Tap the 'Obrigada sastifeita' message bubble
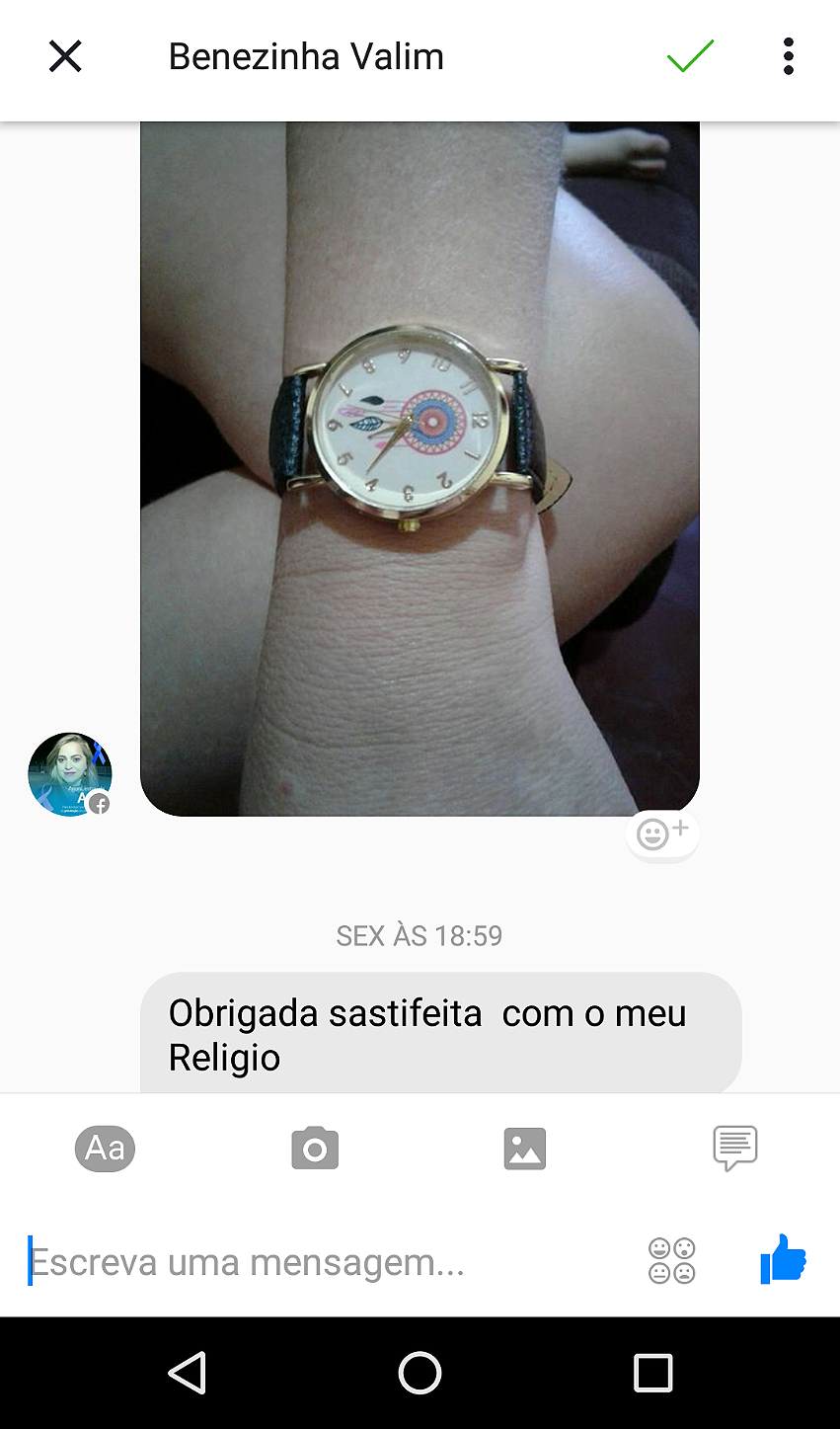 click(x=439, y=1034)
